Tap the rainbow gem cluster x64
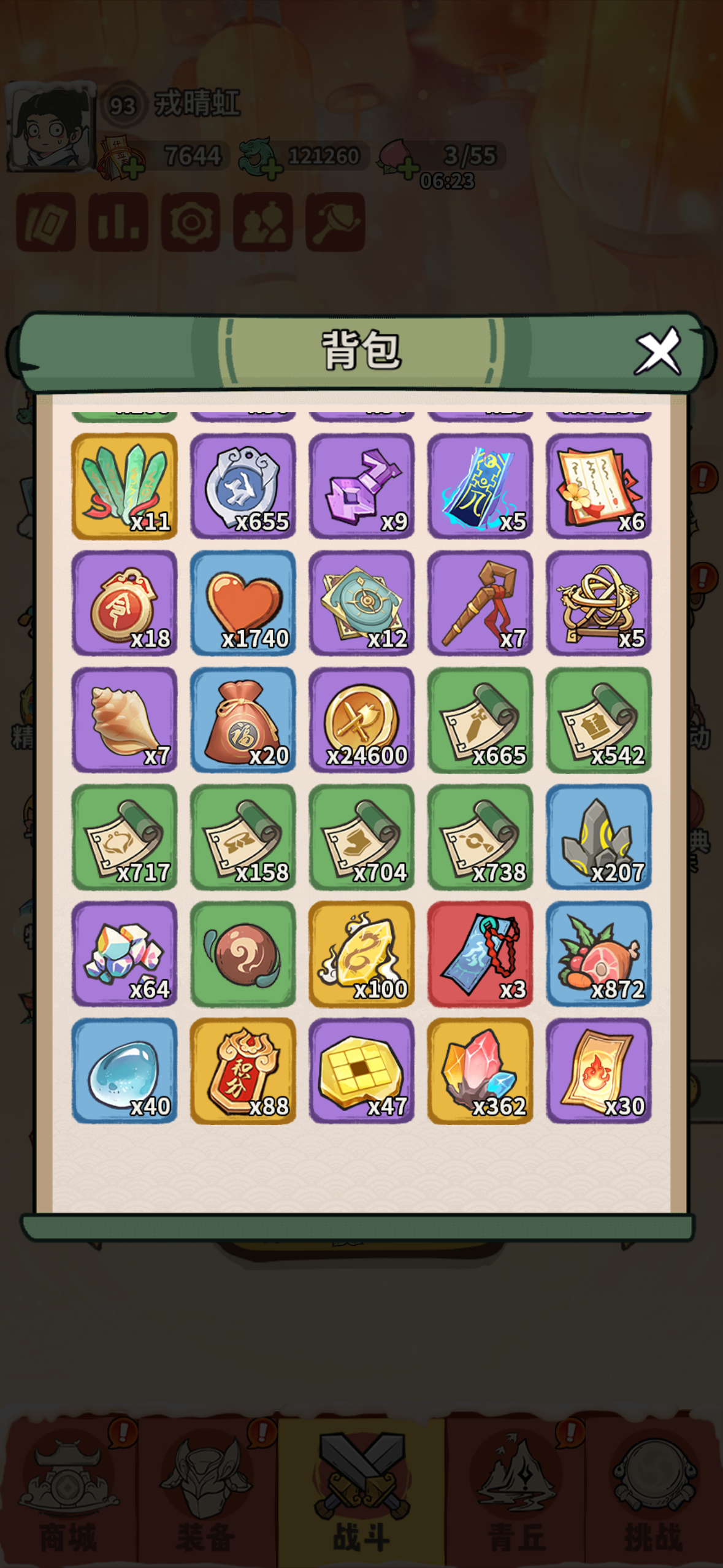The image size is (723, 1568). [124, 954]
